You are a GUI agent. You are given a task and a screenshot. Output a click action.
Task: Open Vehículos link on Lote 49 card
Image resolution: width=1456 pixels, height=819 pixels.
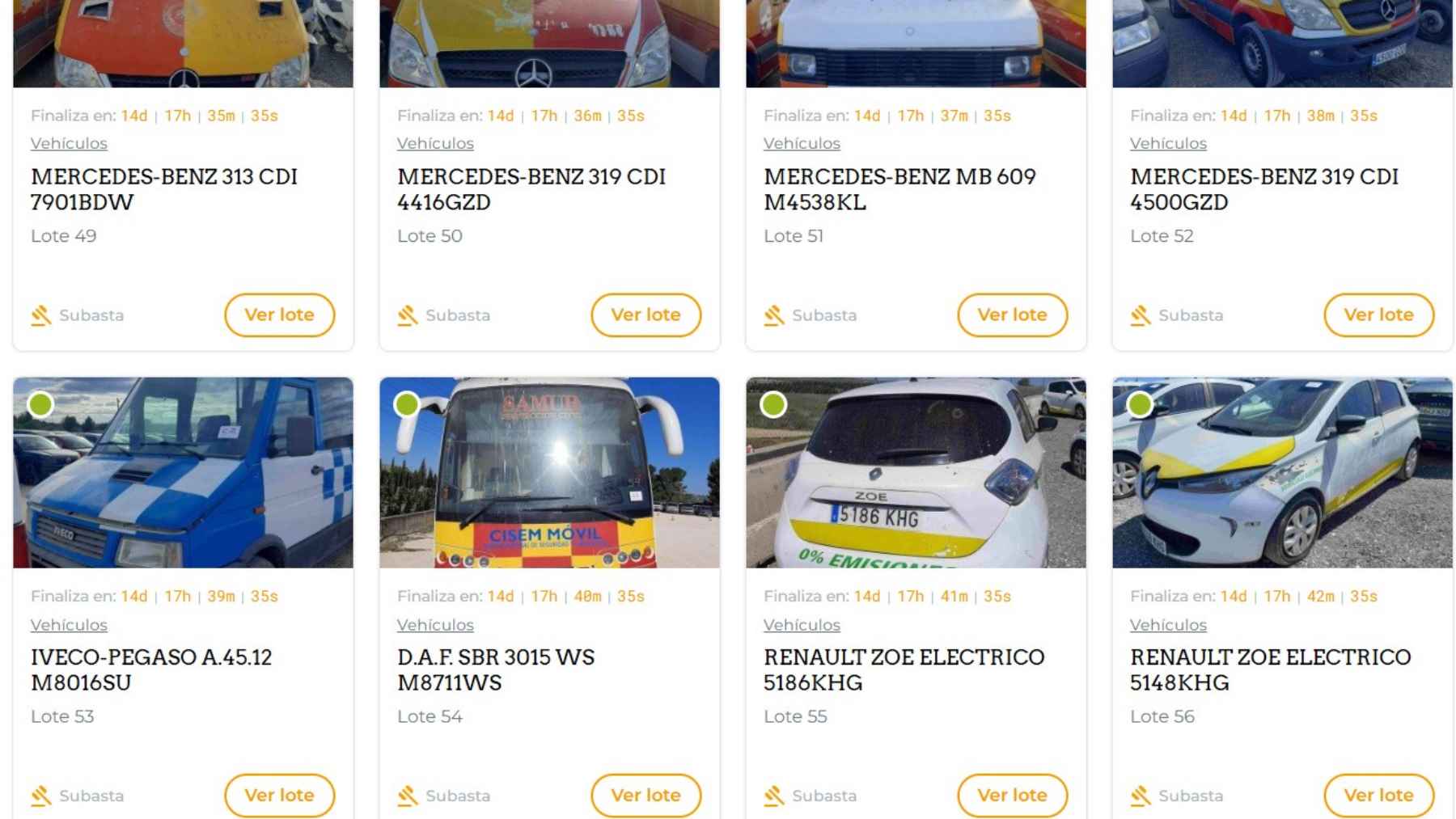(69, 143)
